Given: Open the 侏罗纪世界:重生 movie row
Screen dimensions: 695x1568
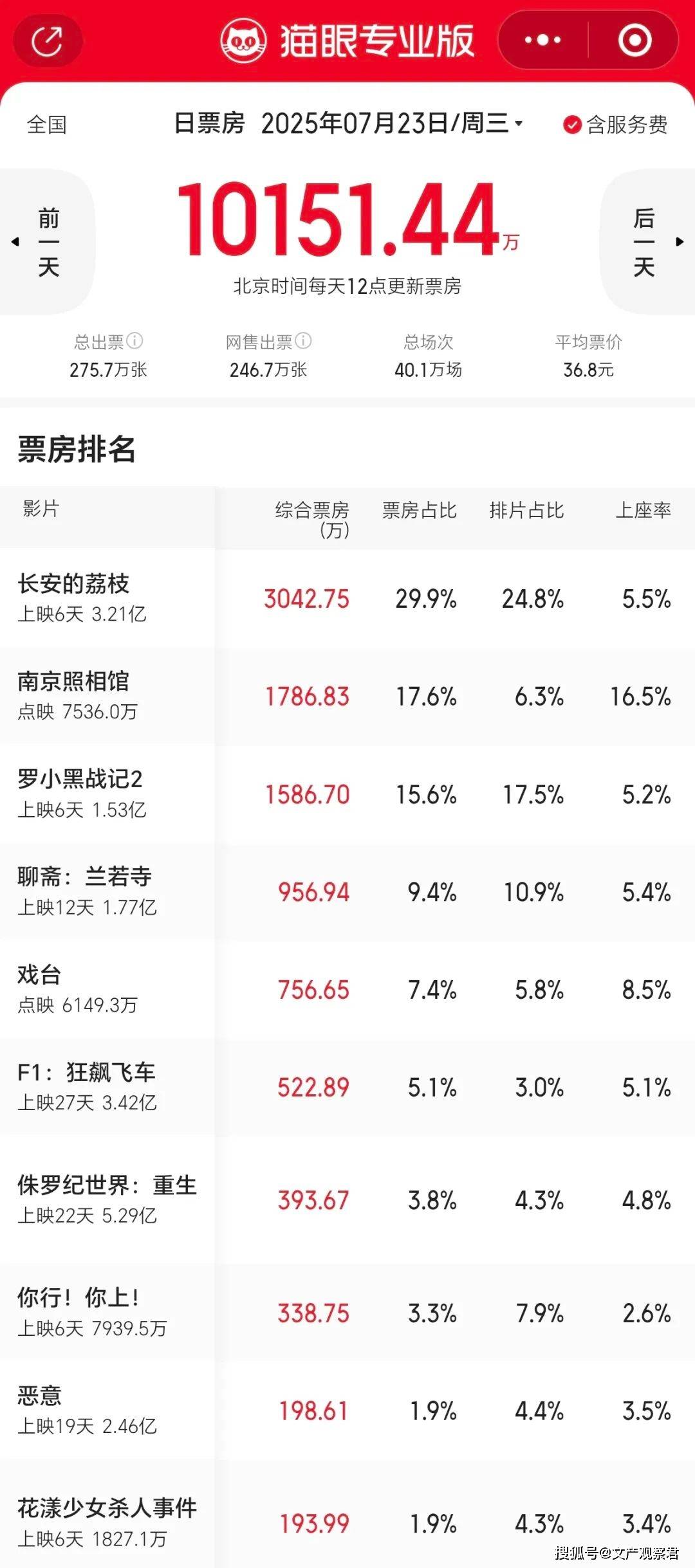Looking at the screenshot, I should (347, 1199).
